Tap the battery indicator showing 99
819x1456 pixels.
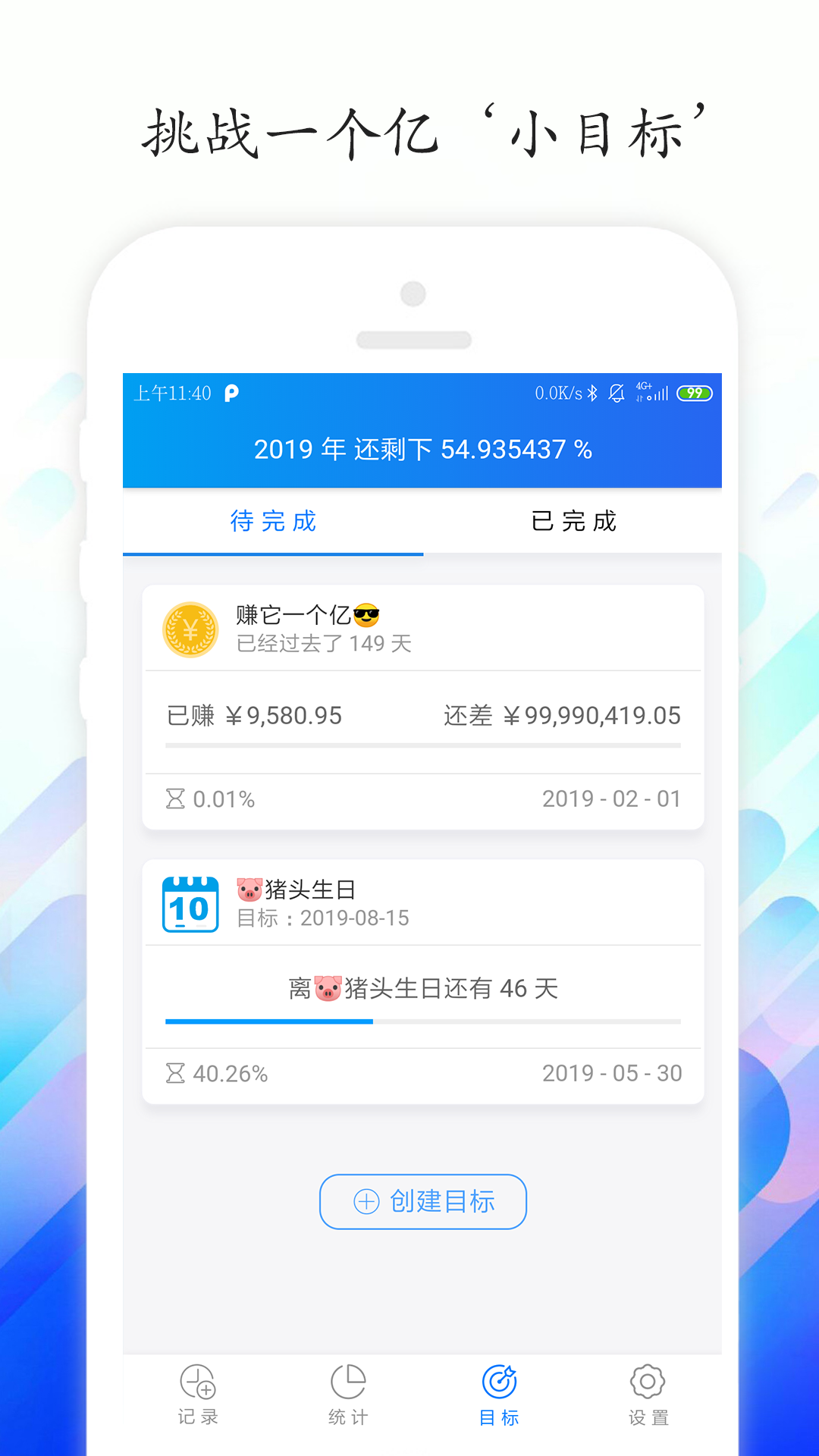coord(695,393)
